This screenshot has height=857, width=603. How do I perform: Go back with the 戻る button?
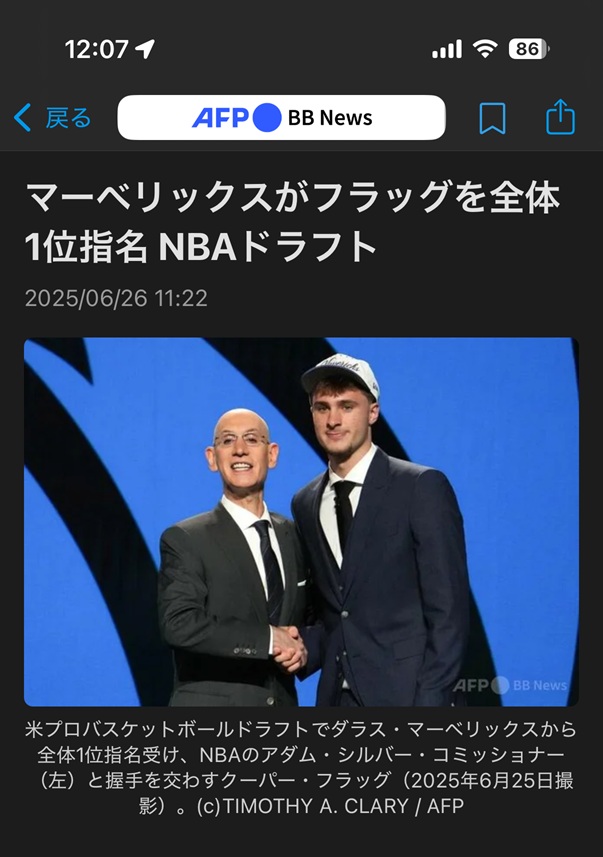pyautogui.click(x=52, y=118)
